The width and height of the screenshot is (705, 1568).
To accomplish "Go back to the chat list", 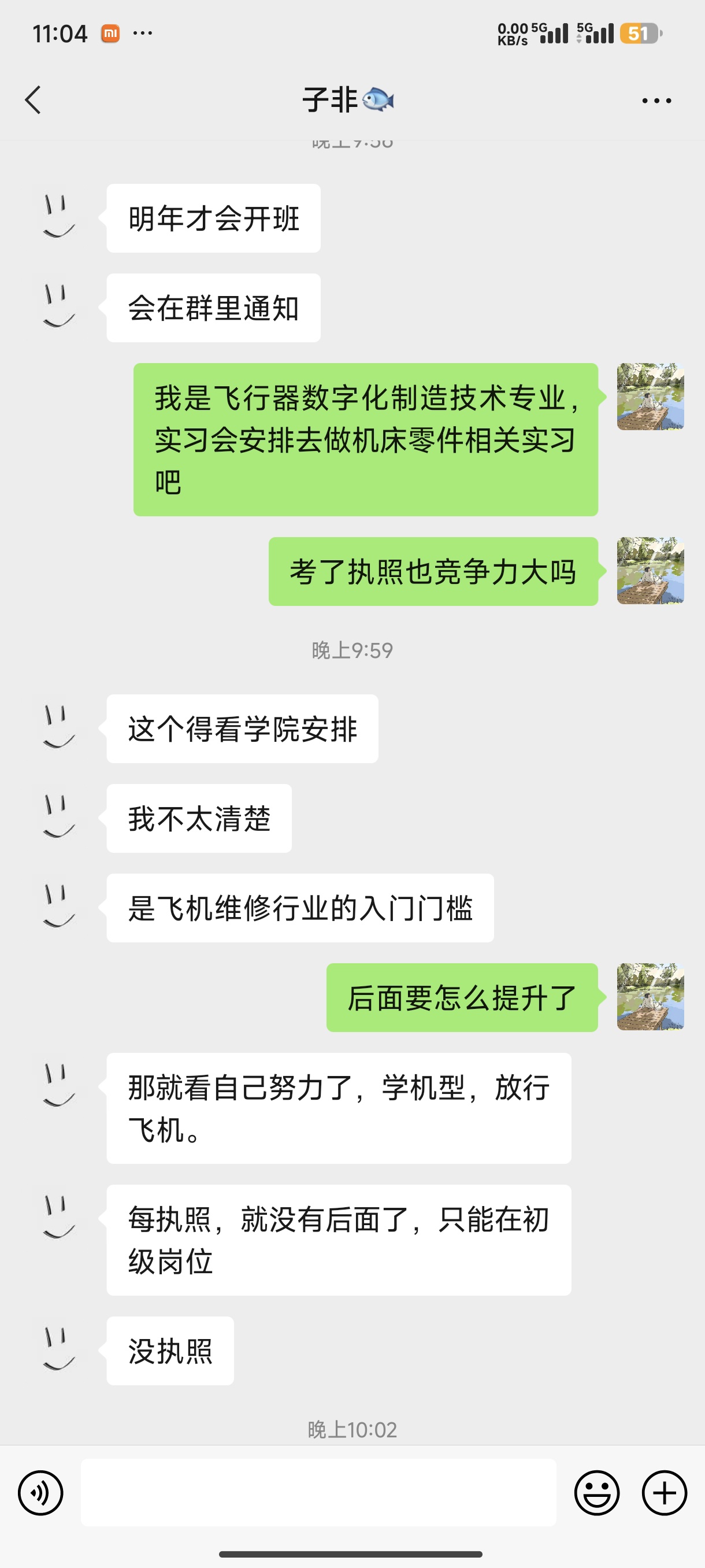I will click(x=34, y=100).
